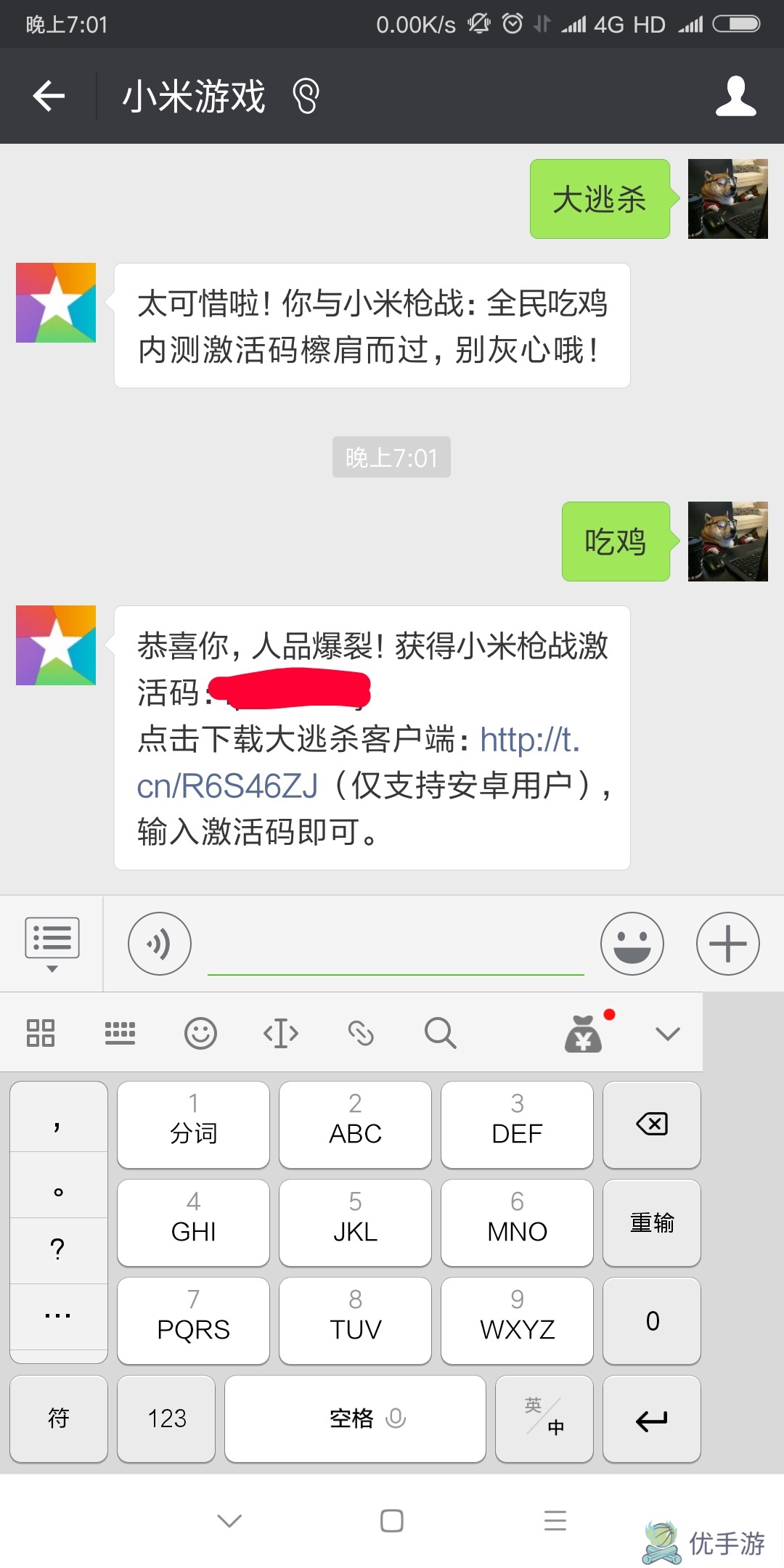Open keyboard emoticon panel
784x1568 pixels.
point(200,1033)
